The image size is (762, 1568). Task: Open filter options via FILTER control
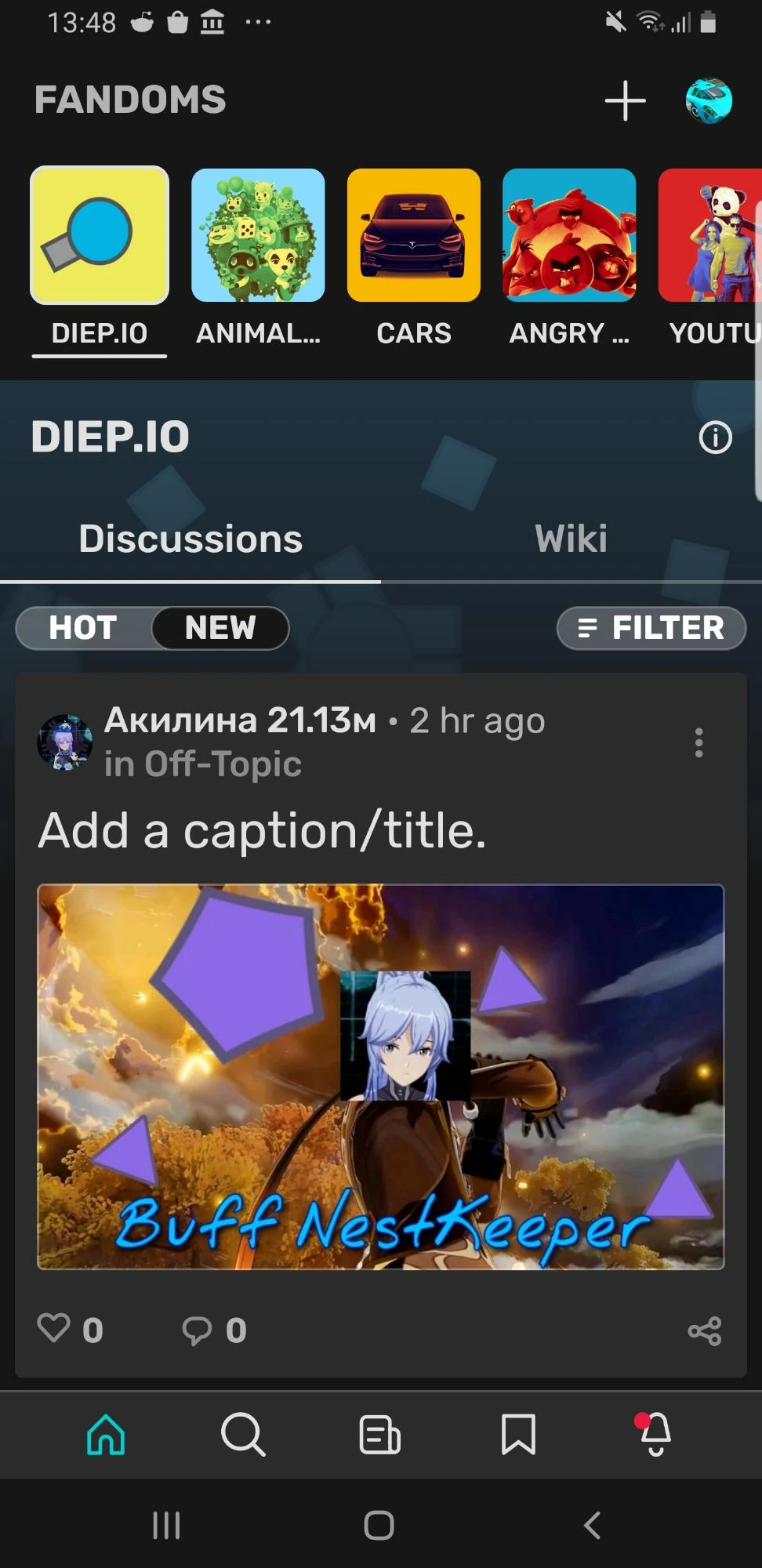click(x=651, y=627)
